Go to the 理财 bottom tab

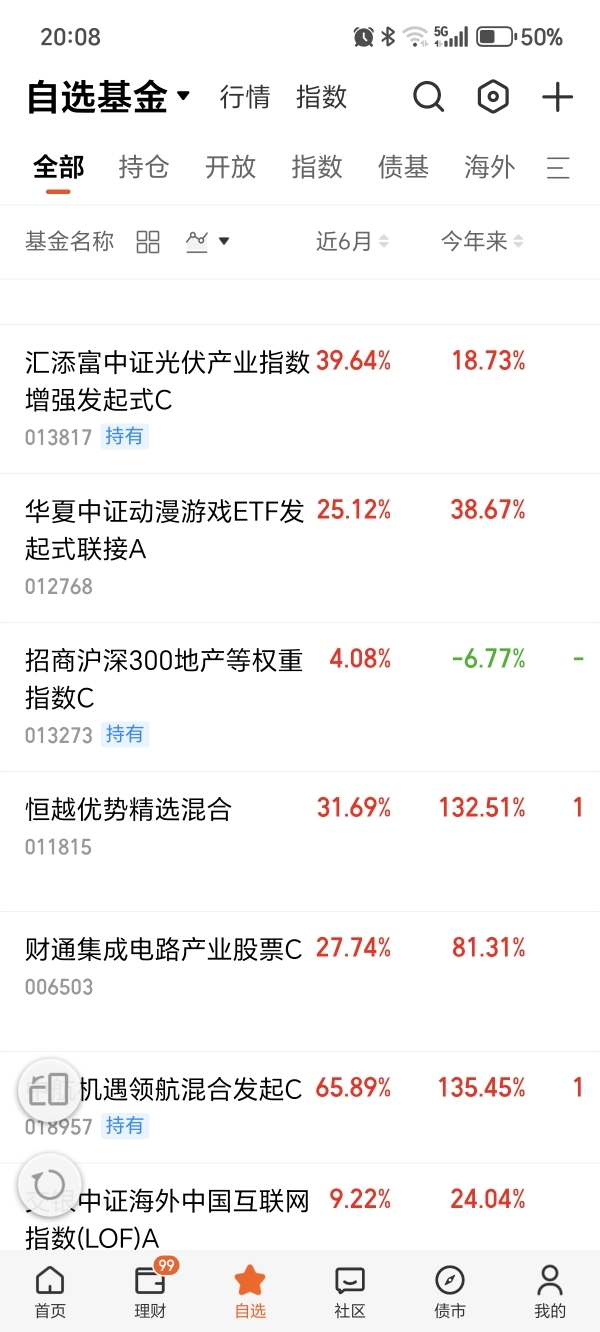pyautogui.click(x=150, y=1291)
